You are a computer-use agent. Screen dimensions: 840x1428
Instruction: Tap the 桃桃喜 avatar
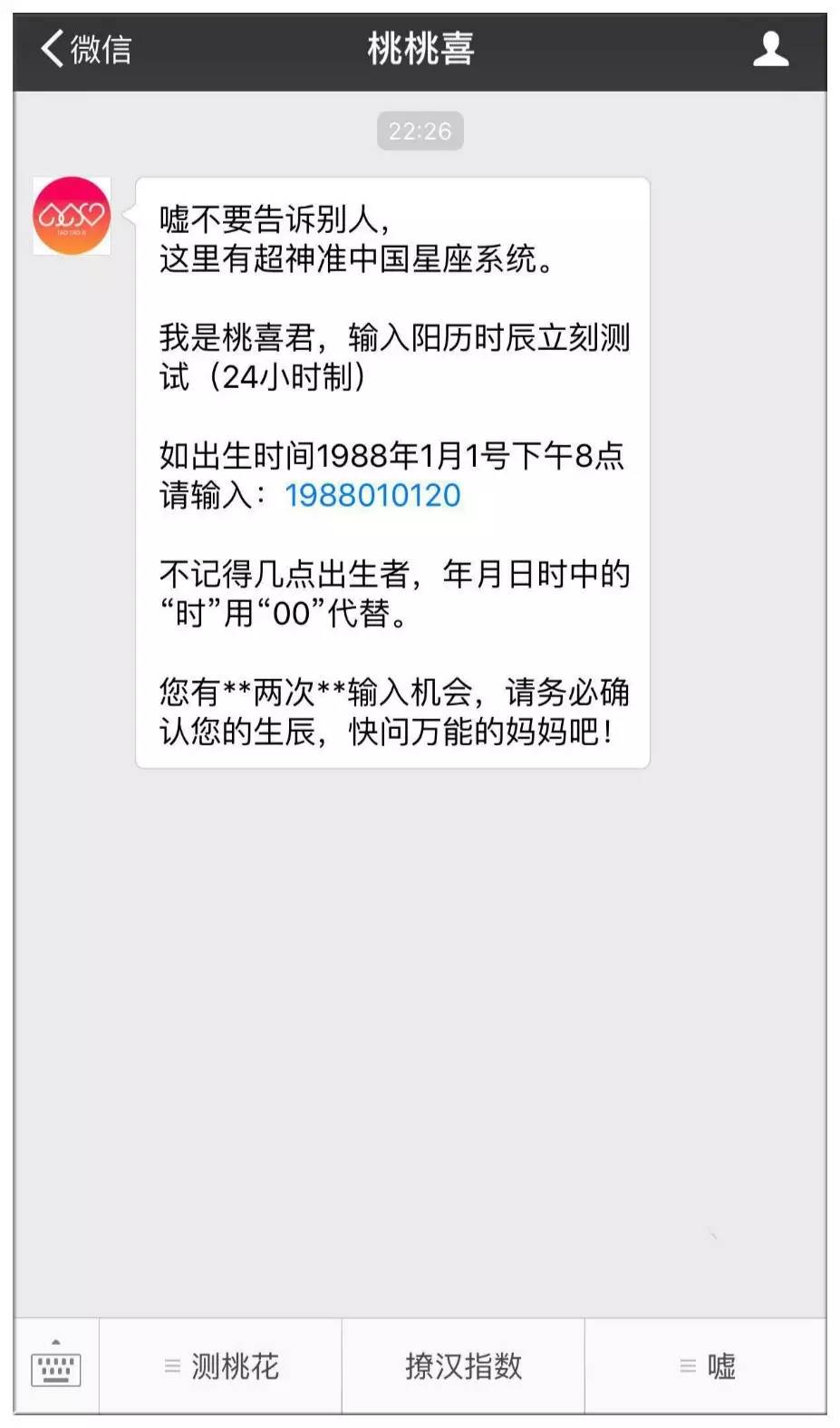point(72,216)
